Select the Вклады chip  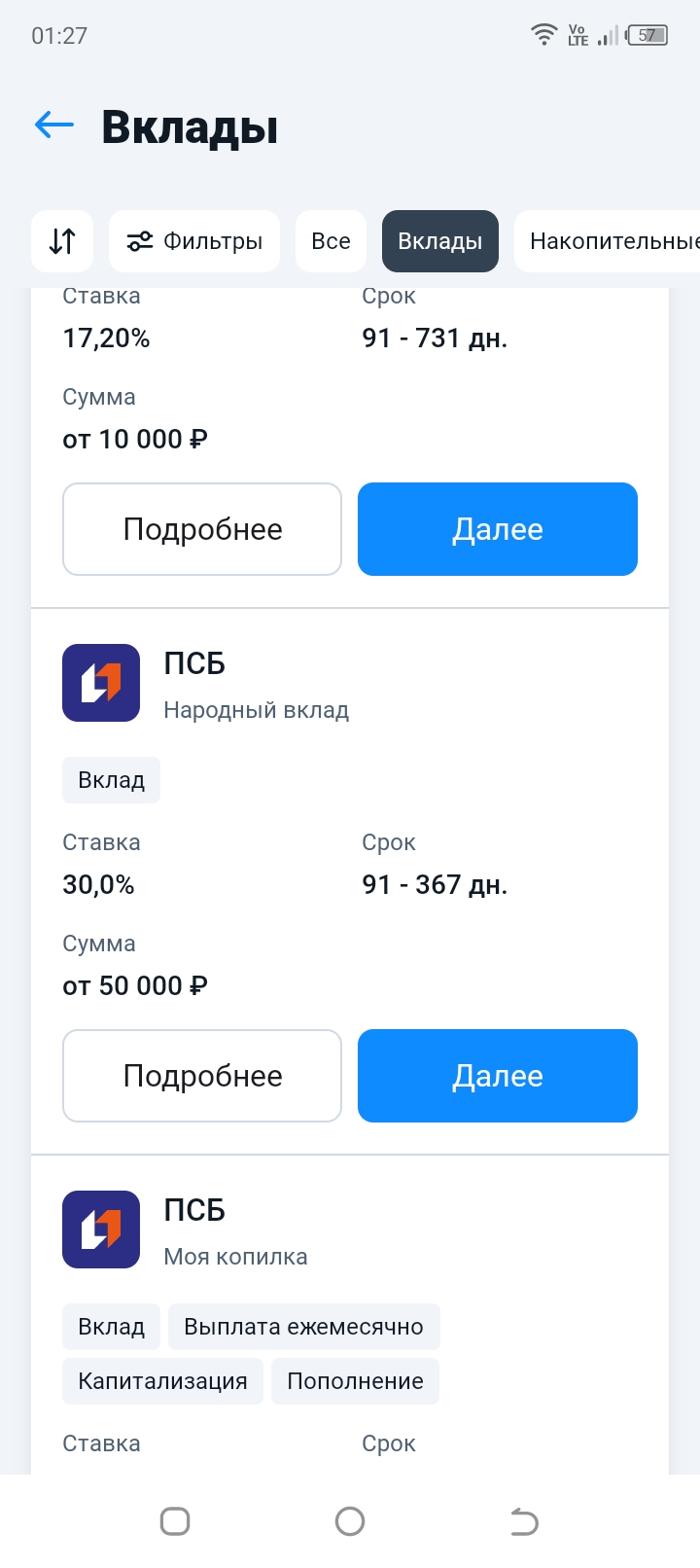(439, 241)
